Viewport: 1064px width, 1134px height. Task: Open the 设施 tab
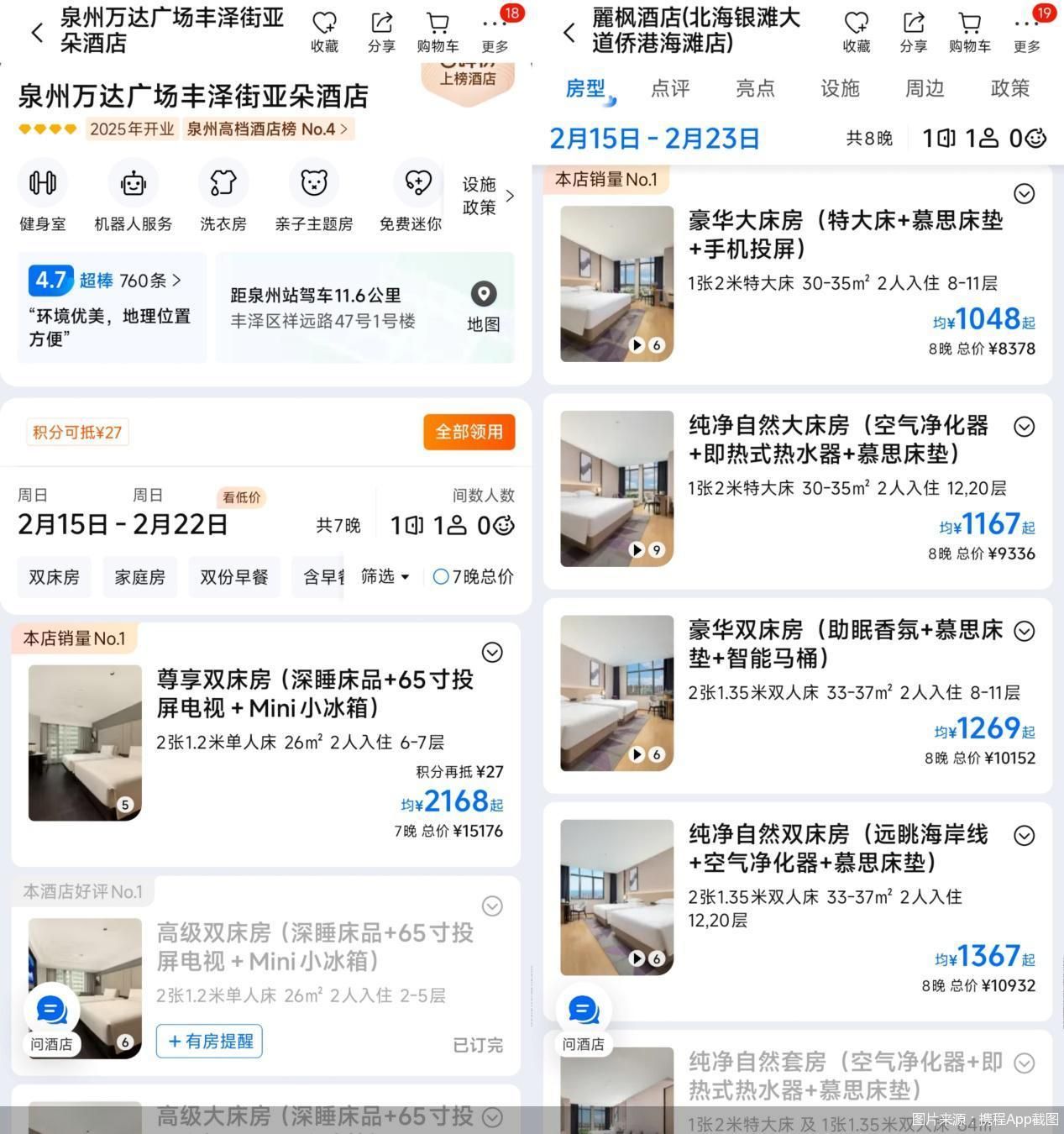coord(840,89)
